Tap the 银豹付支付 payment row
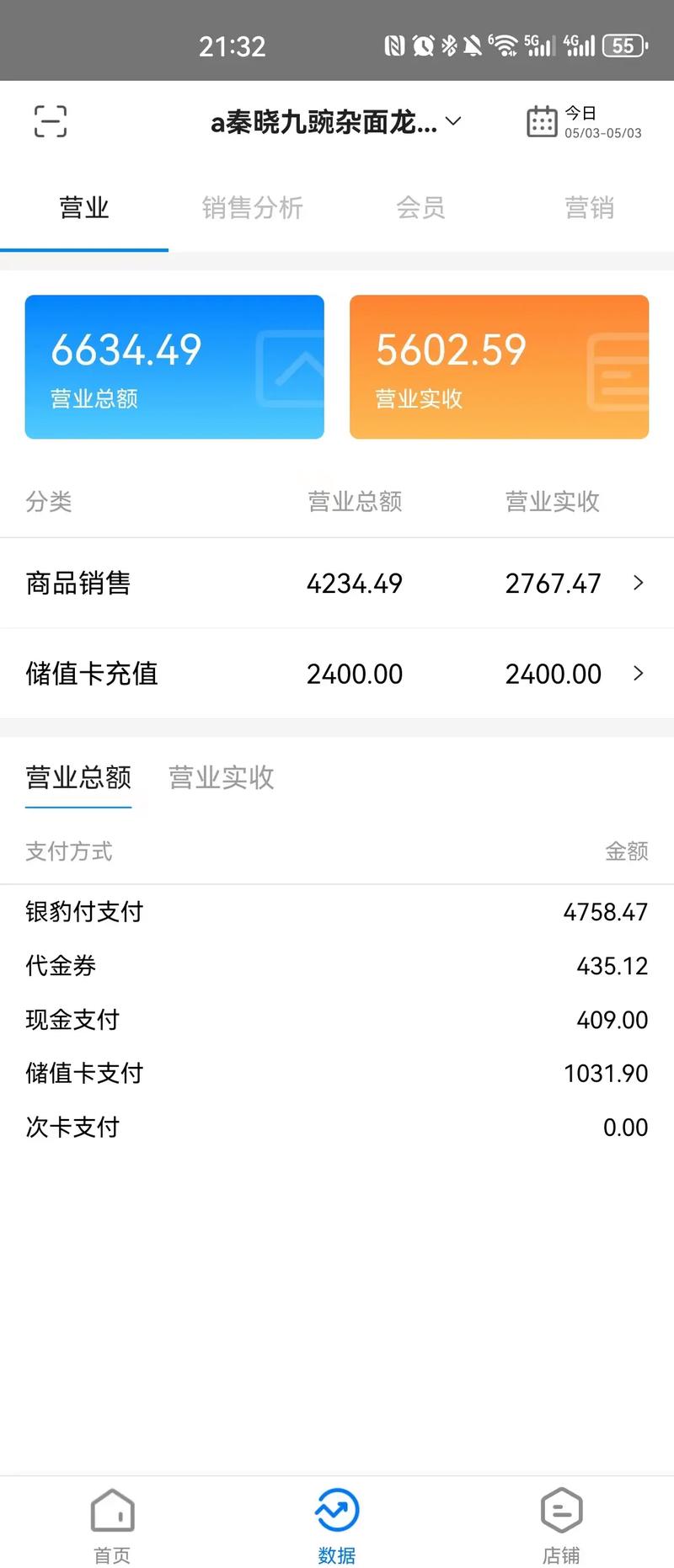This screenshot has height=1568, width=674. (337, 911)
